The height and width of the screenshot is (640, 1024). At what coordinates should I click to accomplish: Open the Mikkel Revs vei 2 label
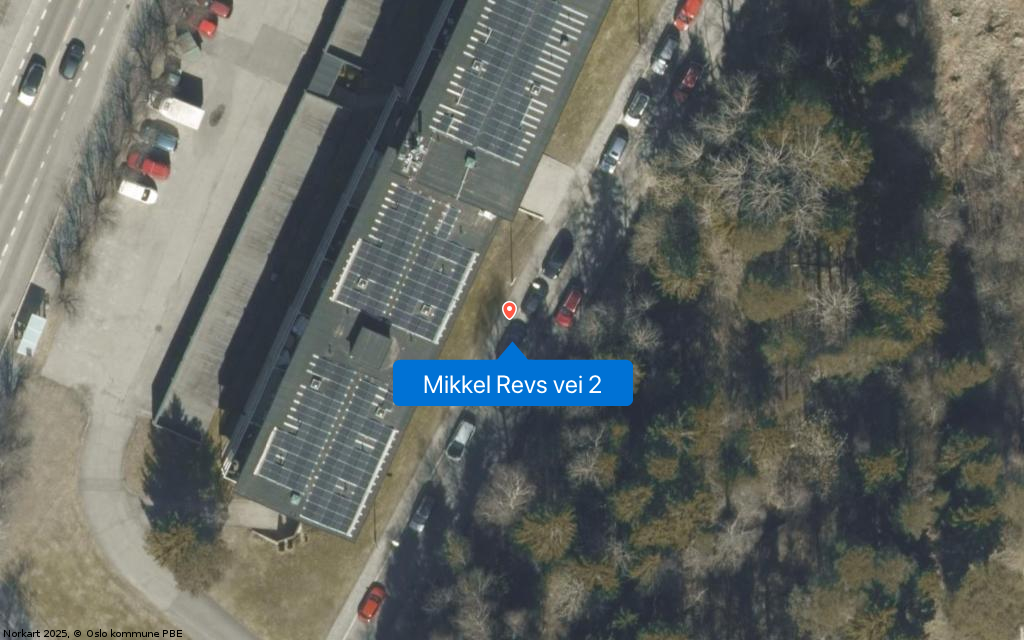512,384
